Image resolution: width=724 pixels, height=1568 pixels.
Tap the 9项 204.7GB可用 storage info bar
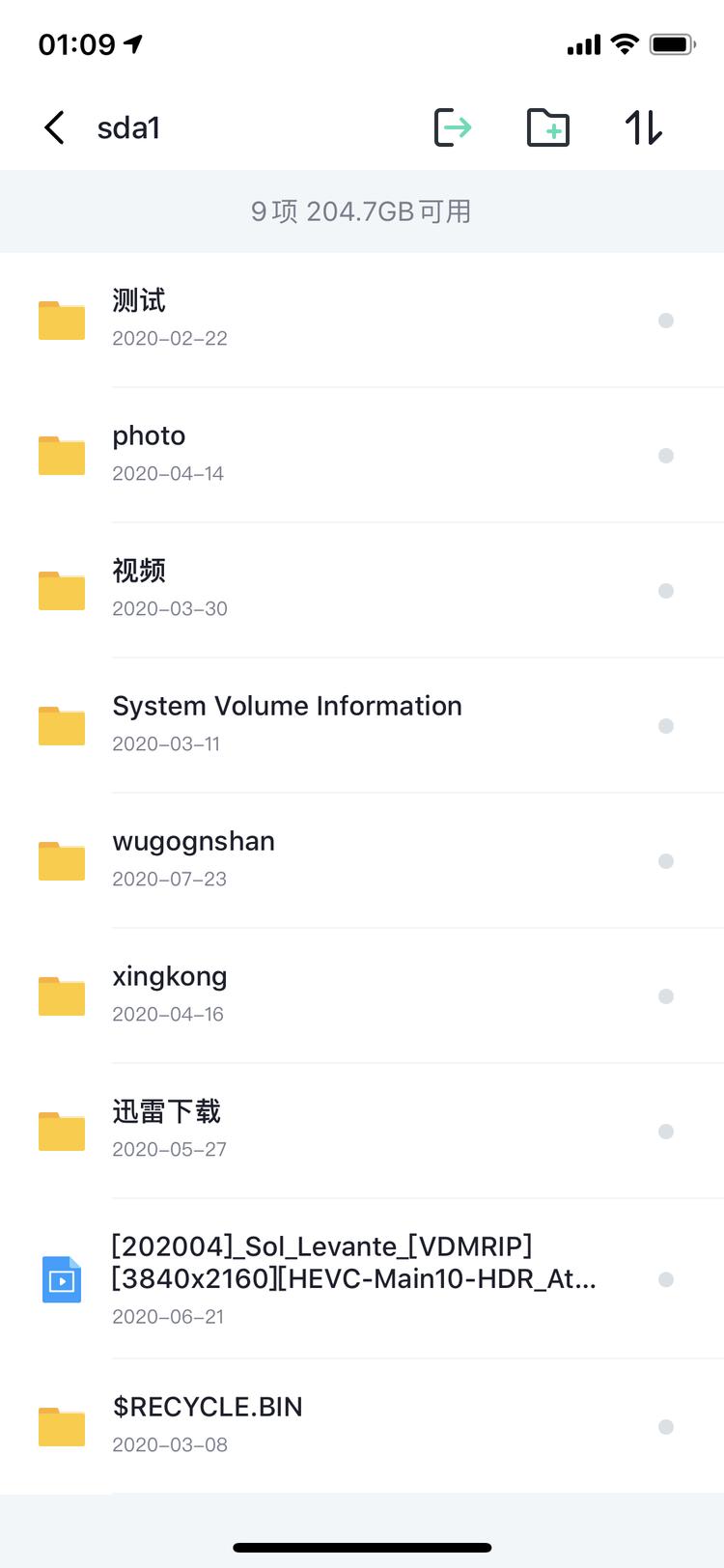click(362, 210)
